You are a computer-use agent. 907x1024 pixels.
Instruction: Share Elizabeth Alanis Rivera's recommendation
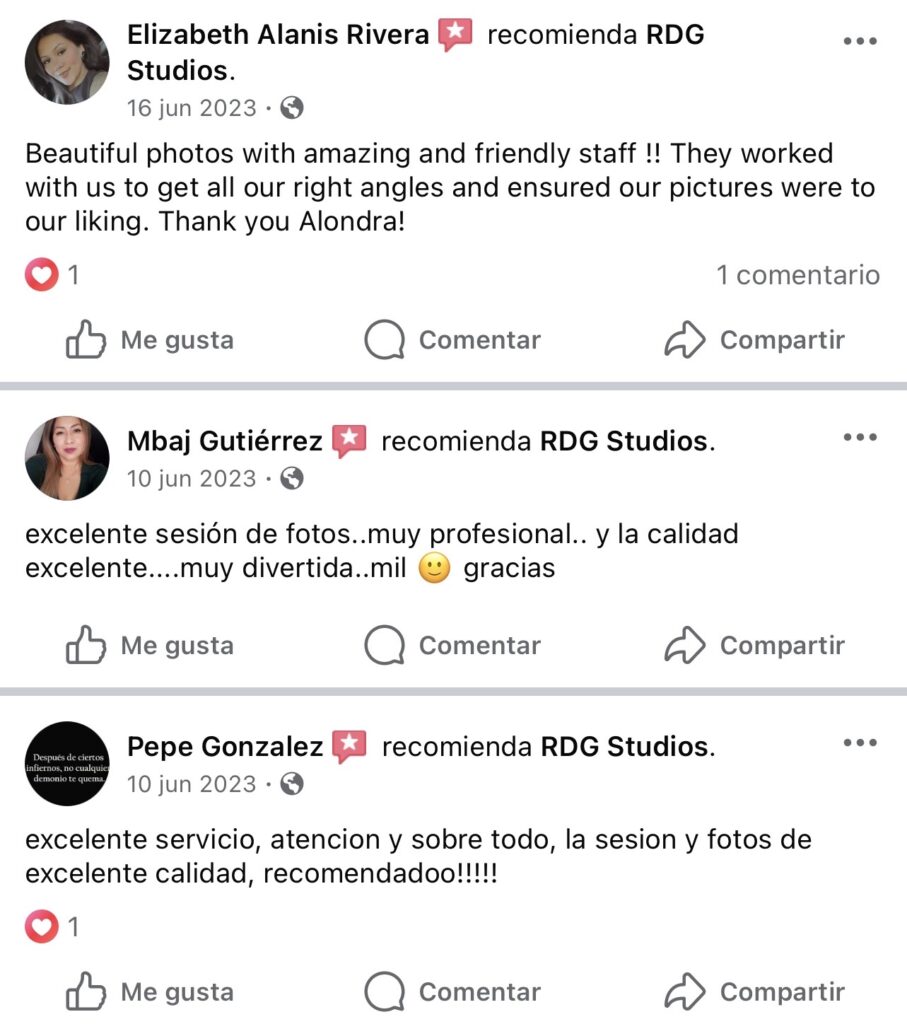pos(755,340)
